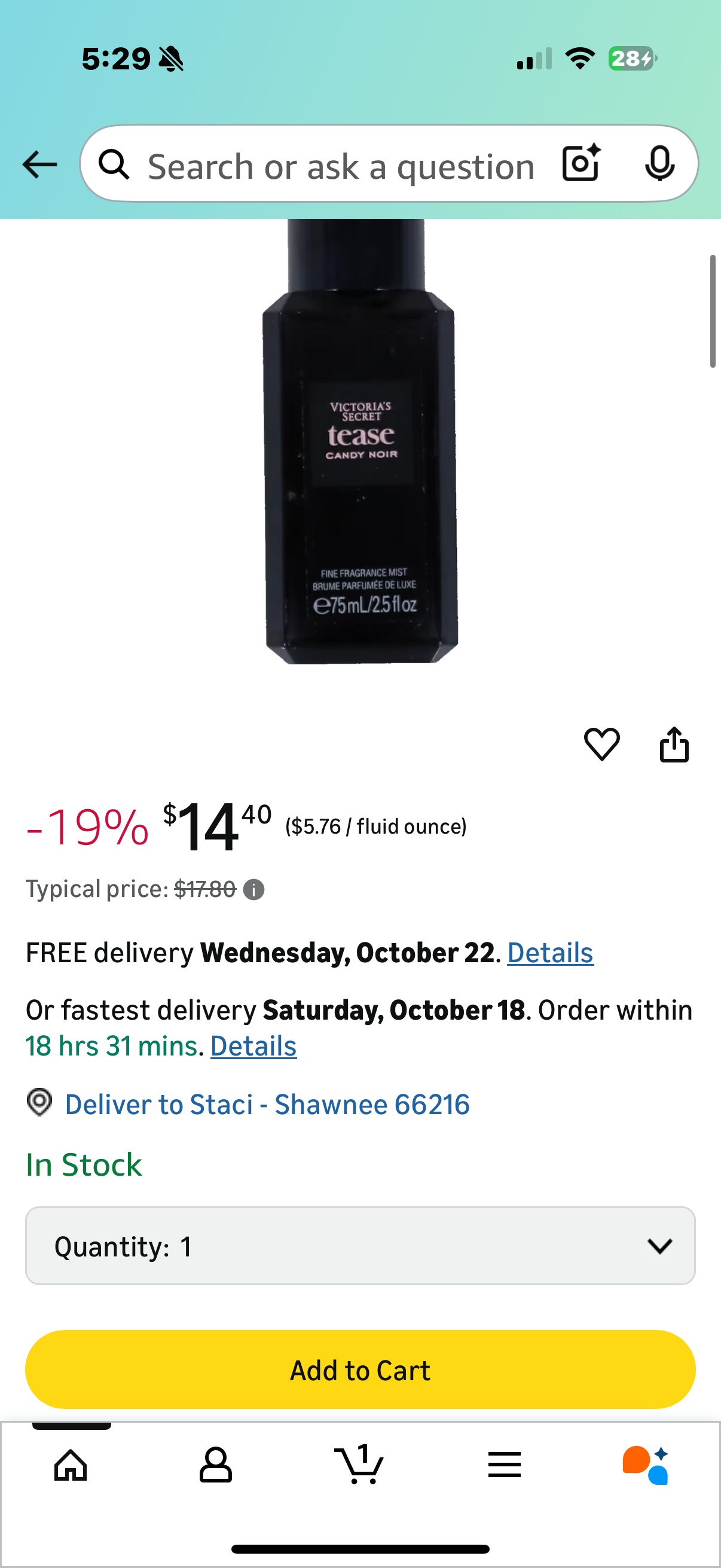The height and width of the screenshot is (1568, 721).
Task: Start voice search with the microphone
Action: tap(659, 163)
